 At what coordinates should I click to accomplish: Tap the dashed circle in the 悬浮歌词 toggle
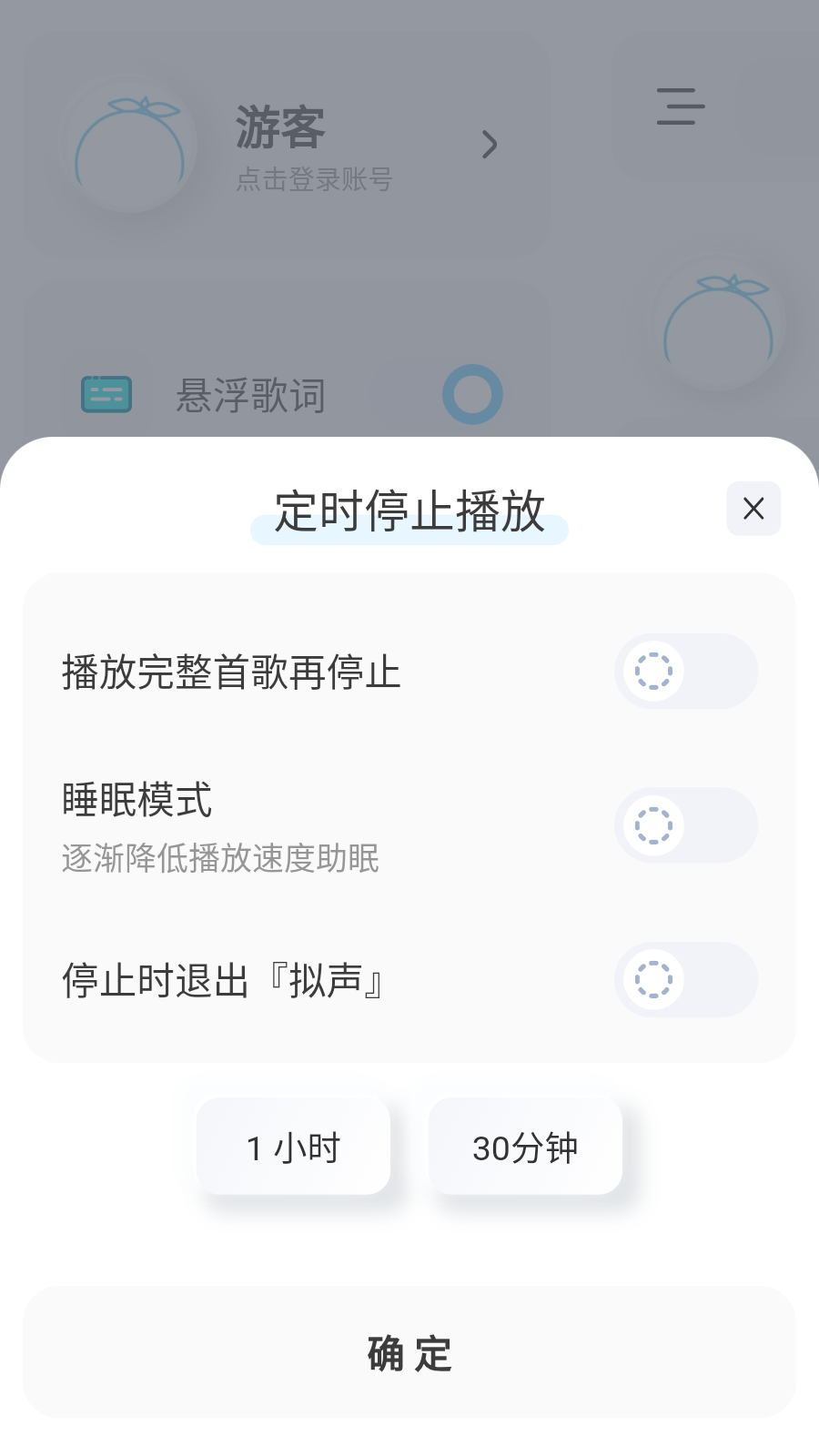pos(472,393)
